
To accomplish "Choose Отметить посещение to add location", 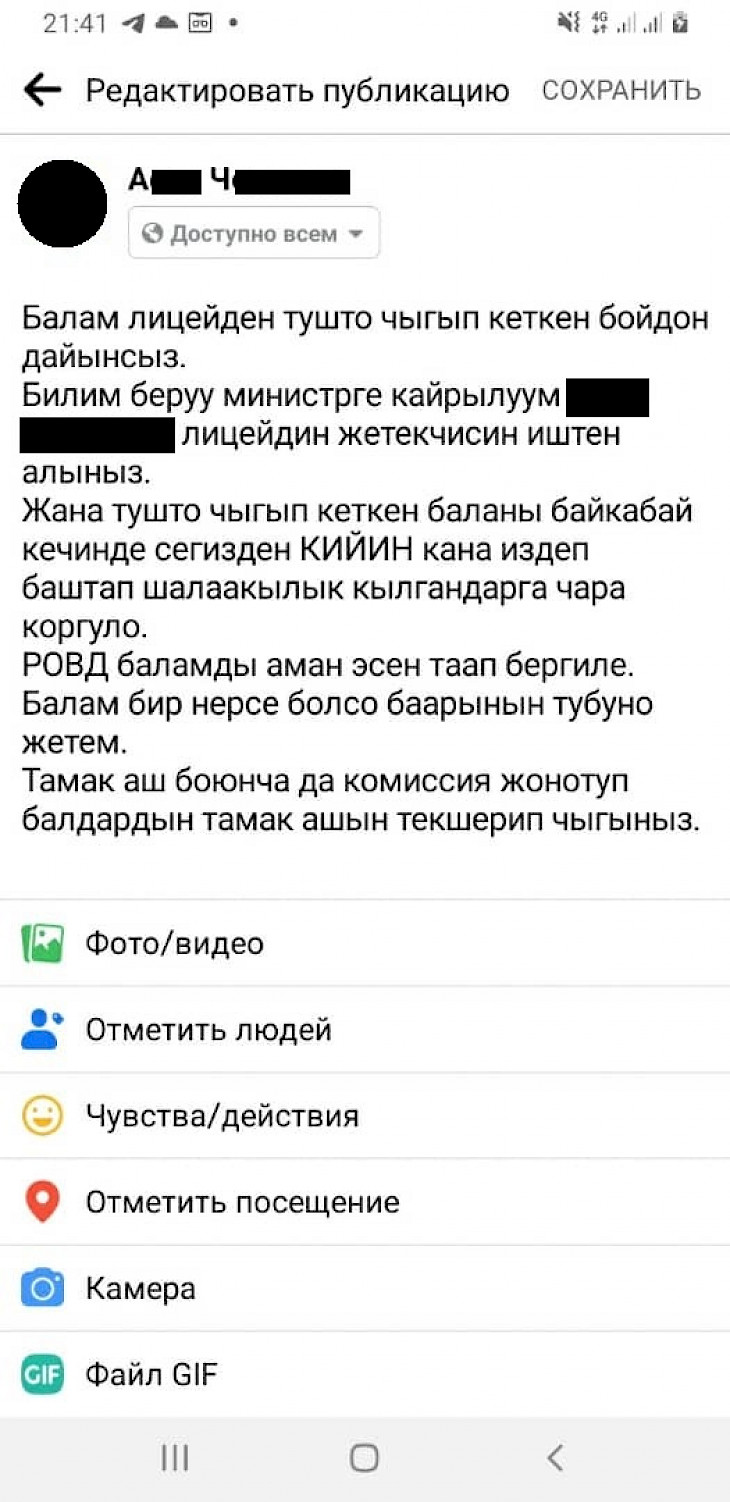I will 242,1202.
